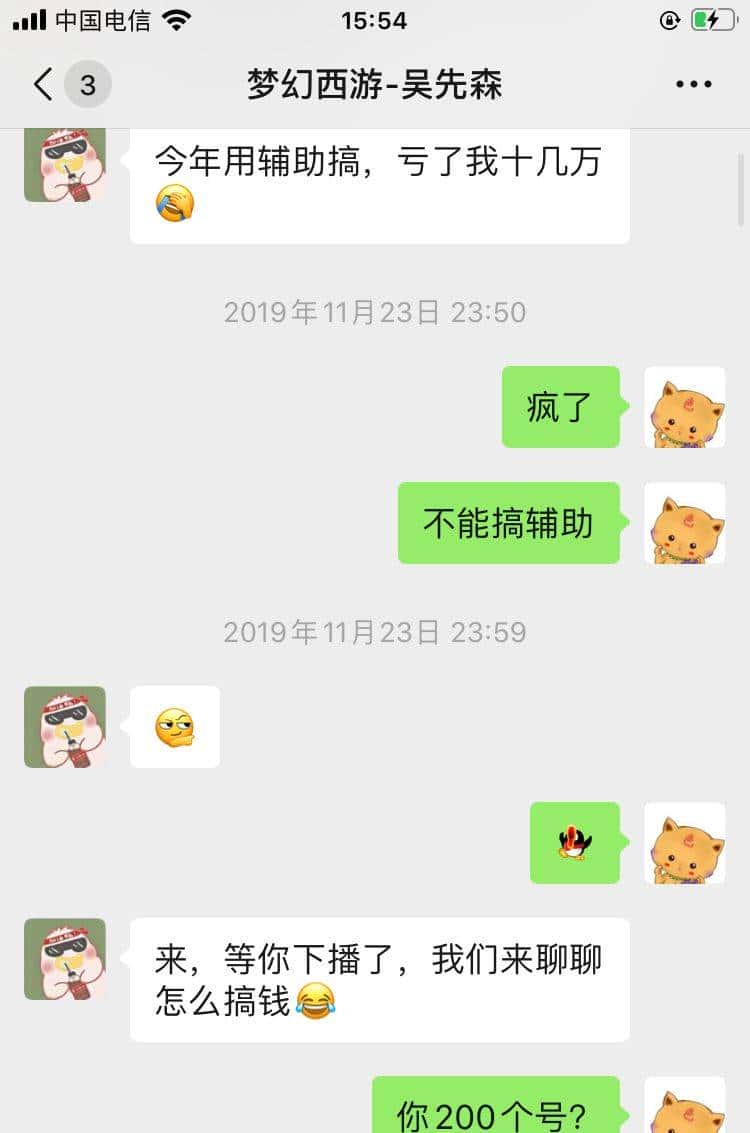The width and height of the screenshot is (750, 1133).
Task: Tap your orange cat avatar
Action: [685, 407]
